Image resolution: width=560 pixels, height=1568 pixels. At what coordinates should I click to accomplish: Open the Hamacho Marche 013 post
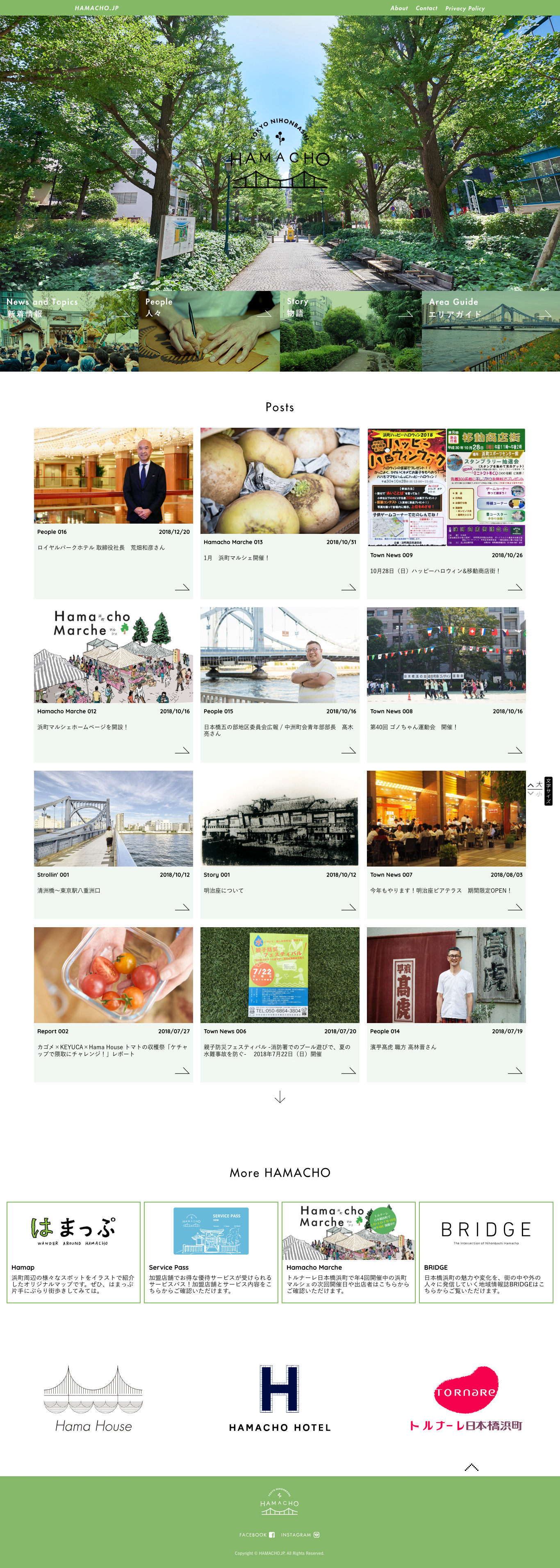click(280, 512)
